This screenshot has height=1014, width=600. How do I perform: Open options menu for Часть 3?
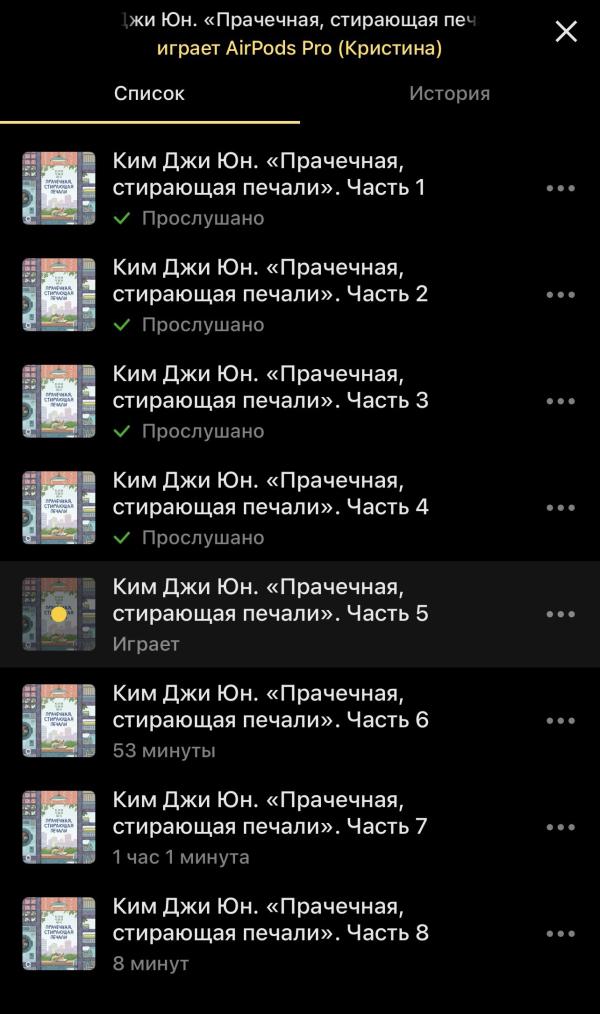(x=560, y=401)
